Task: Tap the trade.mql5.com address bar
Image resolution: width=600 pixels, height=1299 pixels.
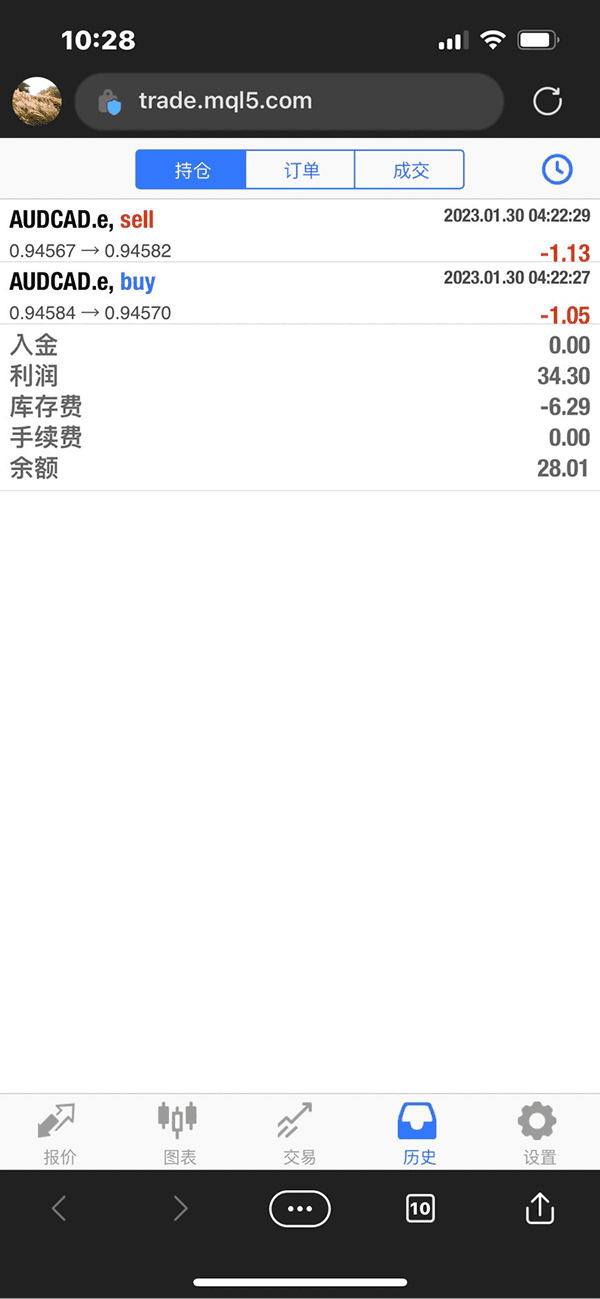Action: [x=288, y=101]
